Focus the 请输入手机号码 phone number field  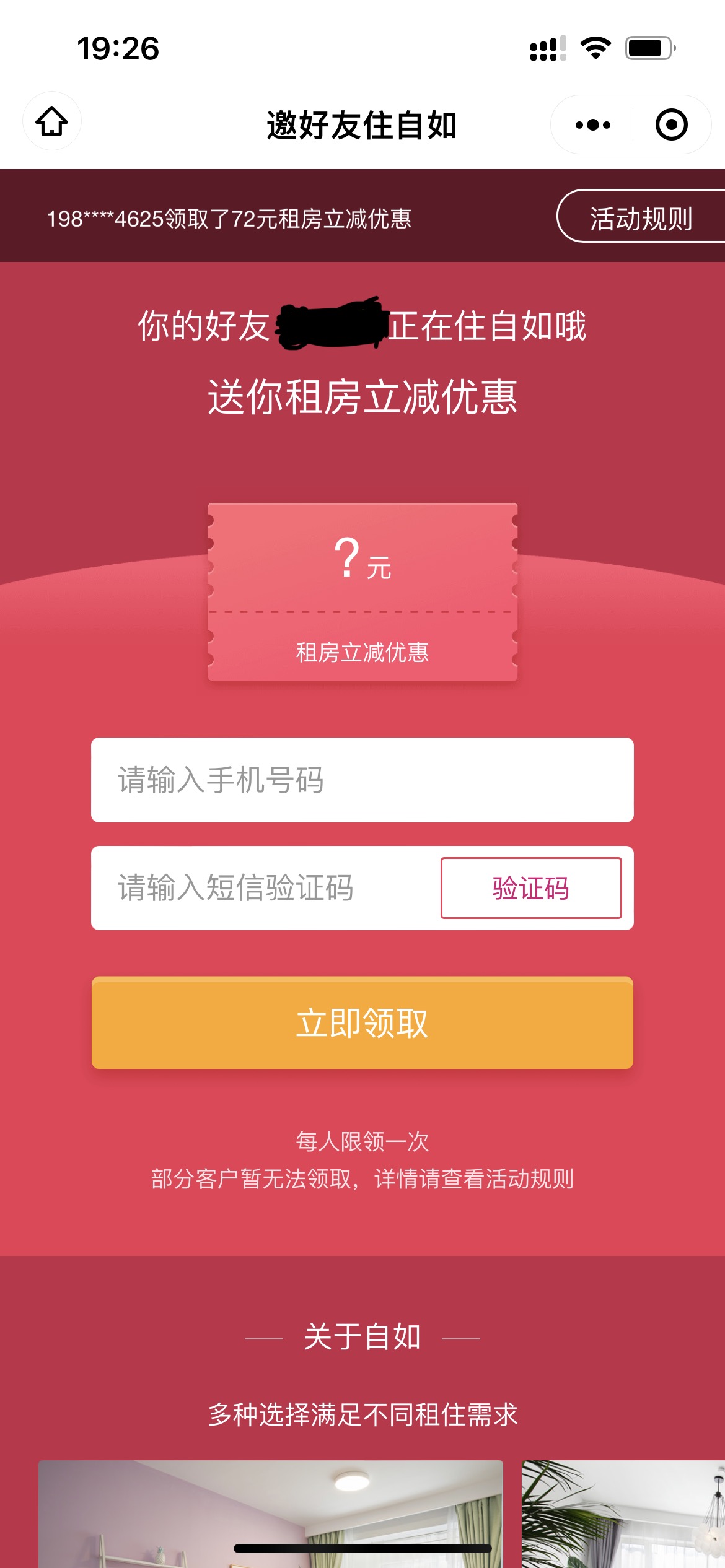pos(362,780)
